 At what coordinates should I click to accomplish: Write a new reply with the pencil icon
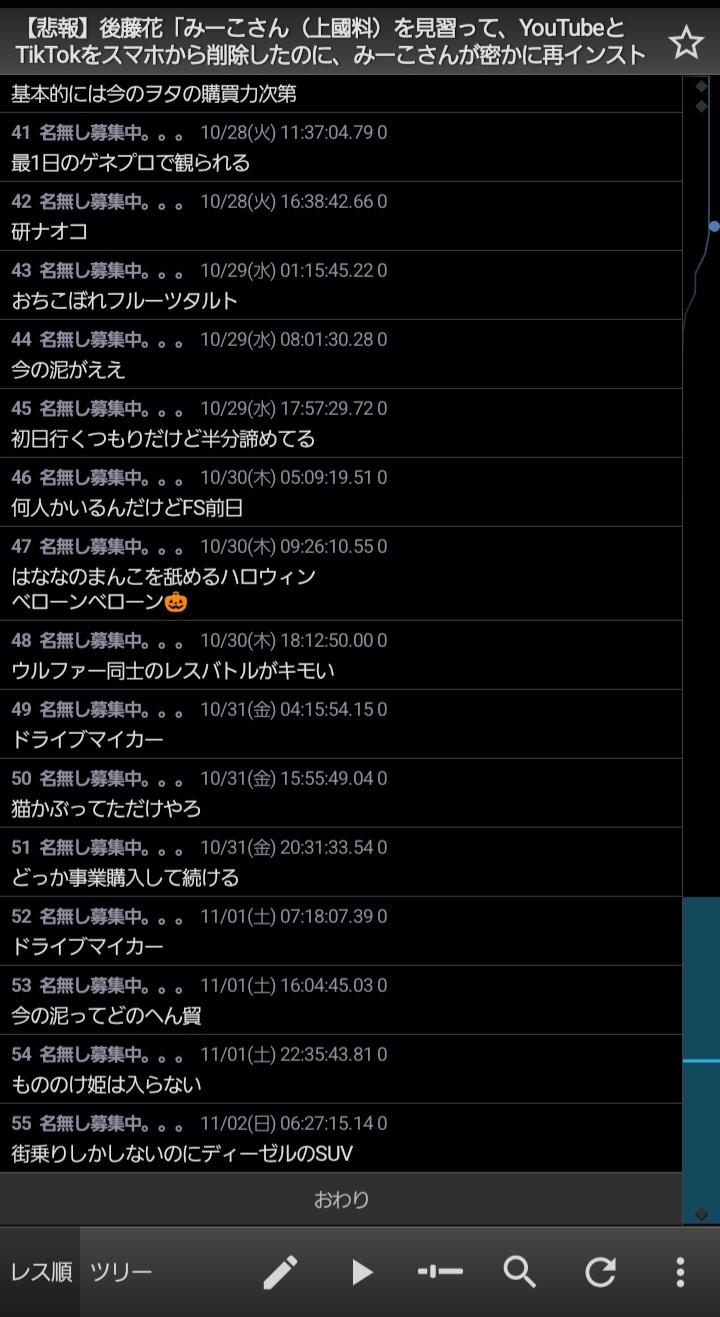[280, 1272]
